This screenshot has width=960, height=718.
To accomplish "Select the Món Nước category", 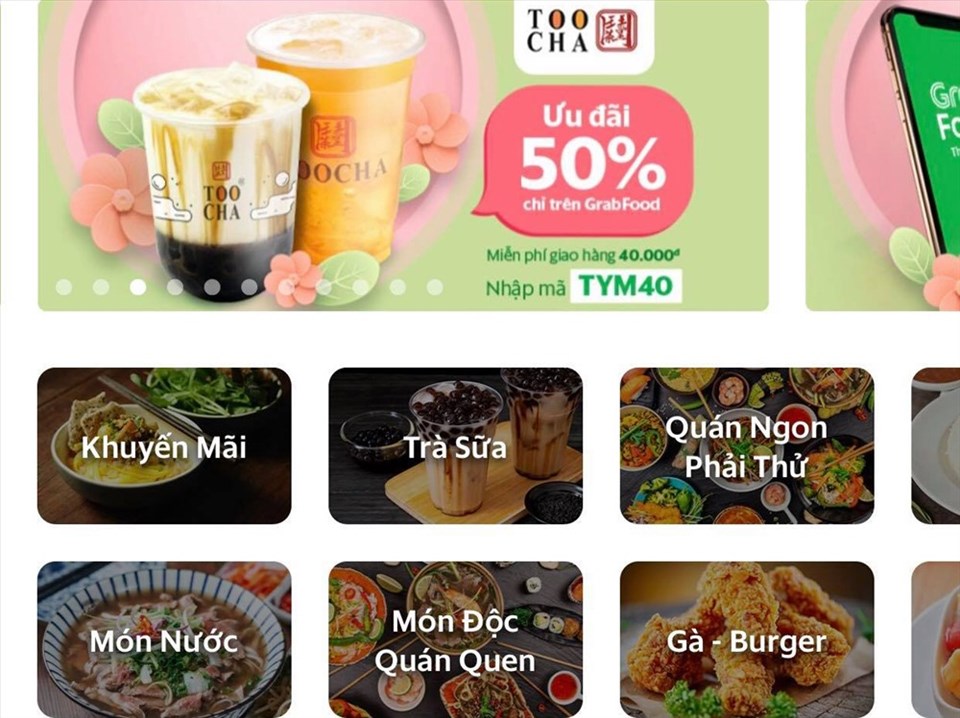I will click(164, 639).
